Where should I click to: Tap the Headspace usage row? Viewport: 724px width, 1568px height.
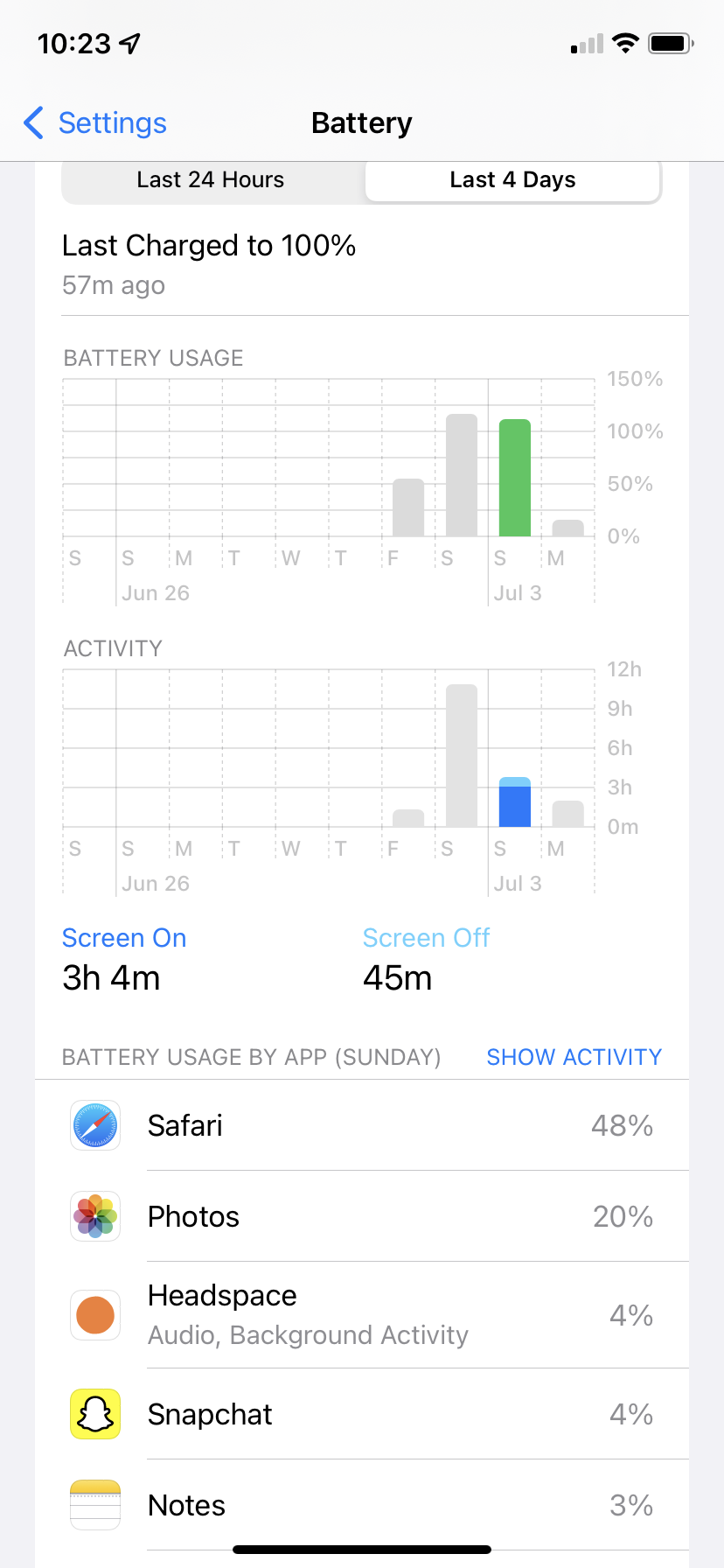362,1315
